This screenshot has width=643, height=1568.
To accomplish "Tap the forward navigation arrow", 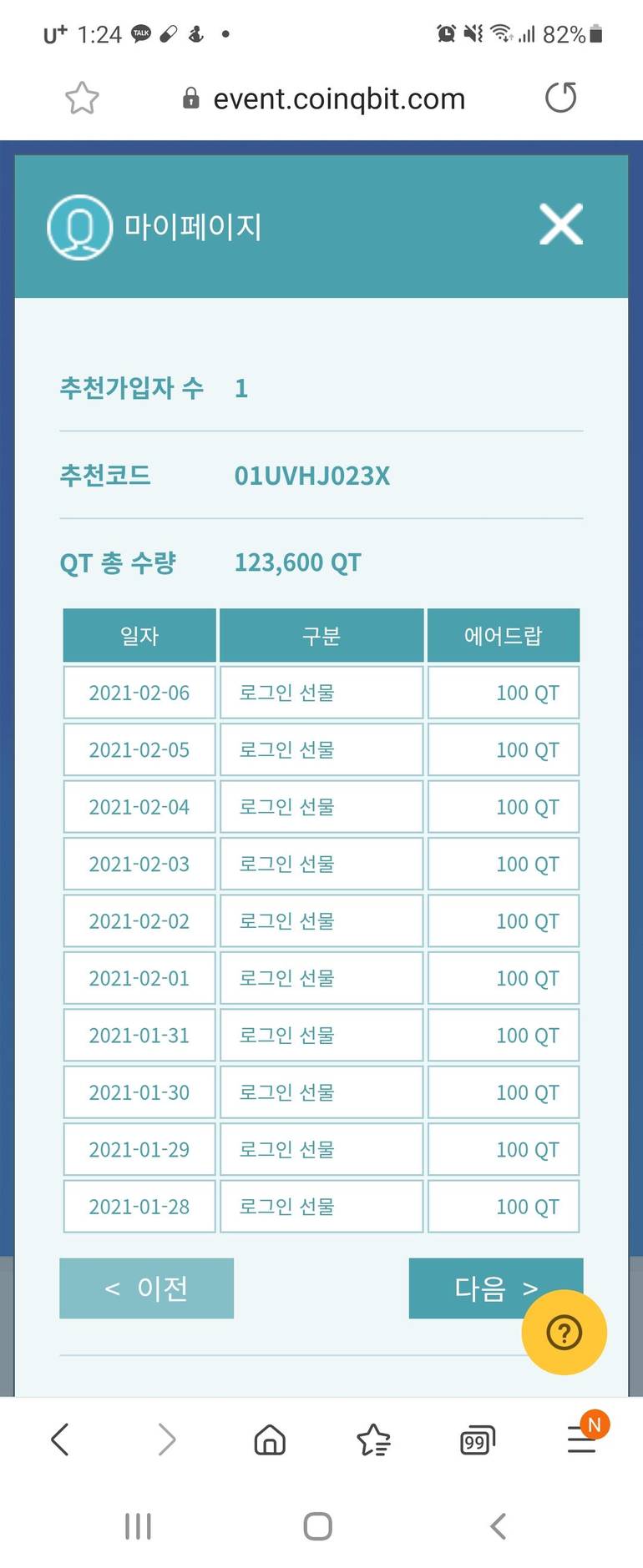I will point(166,1439).
